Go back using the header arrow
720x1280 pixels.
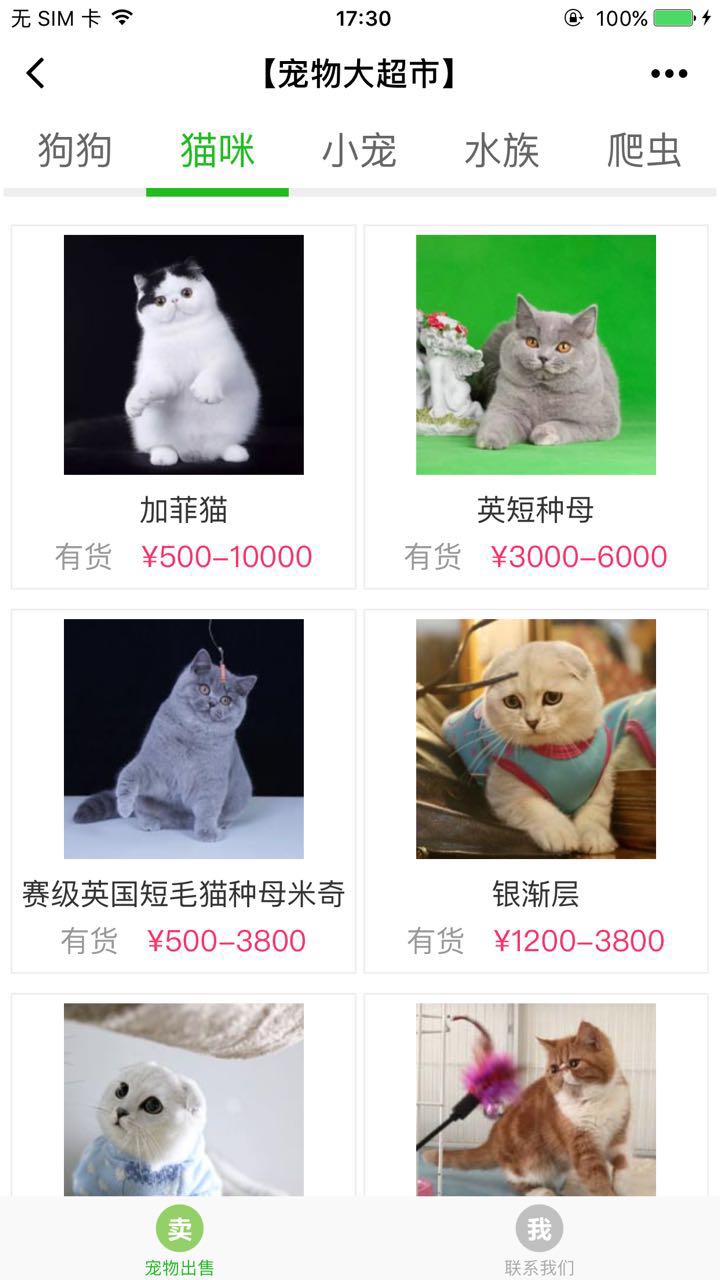point(36,73)
